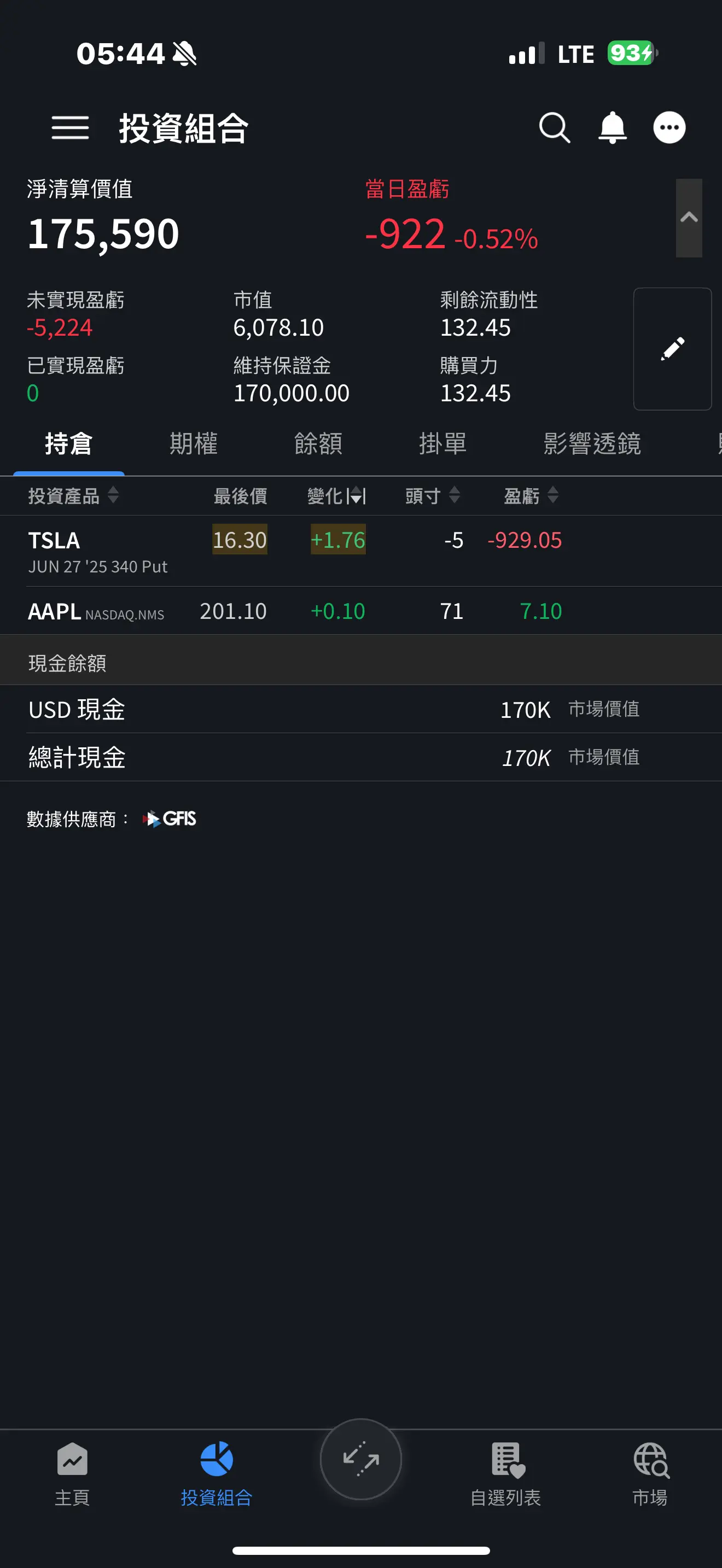Switch to the 期權 tab
Screen dimensions: 722x1568
[194, 444]
